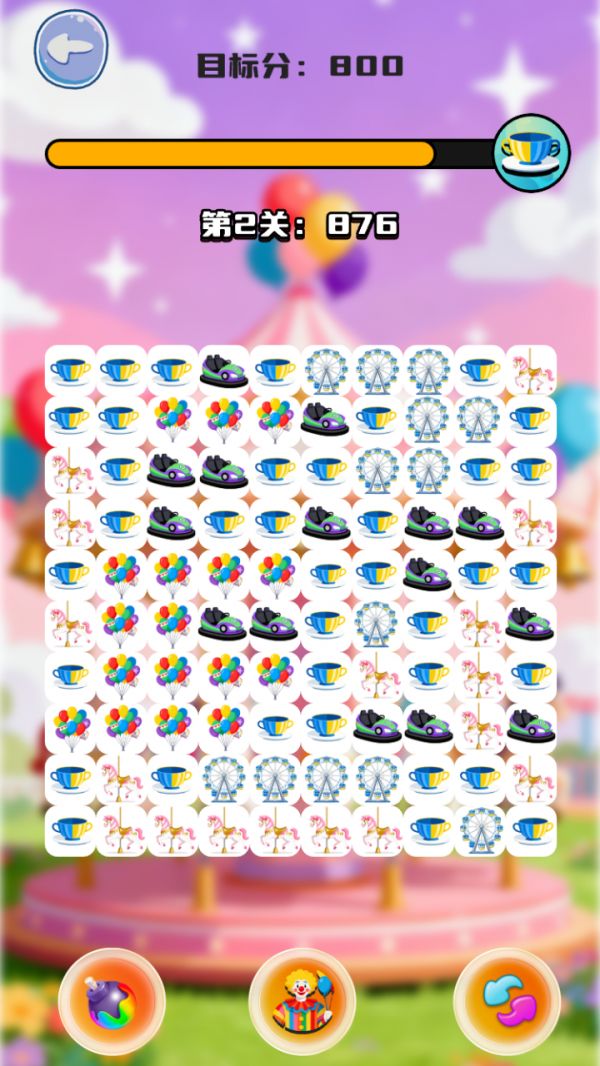Screen dimensions: 600x1066
Task: Use the rainbow paint bomb power-up
Action: point(111,1001)
